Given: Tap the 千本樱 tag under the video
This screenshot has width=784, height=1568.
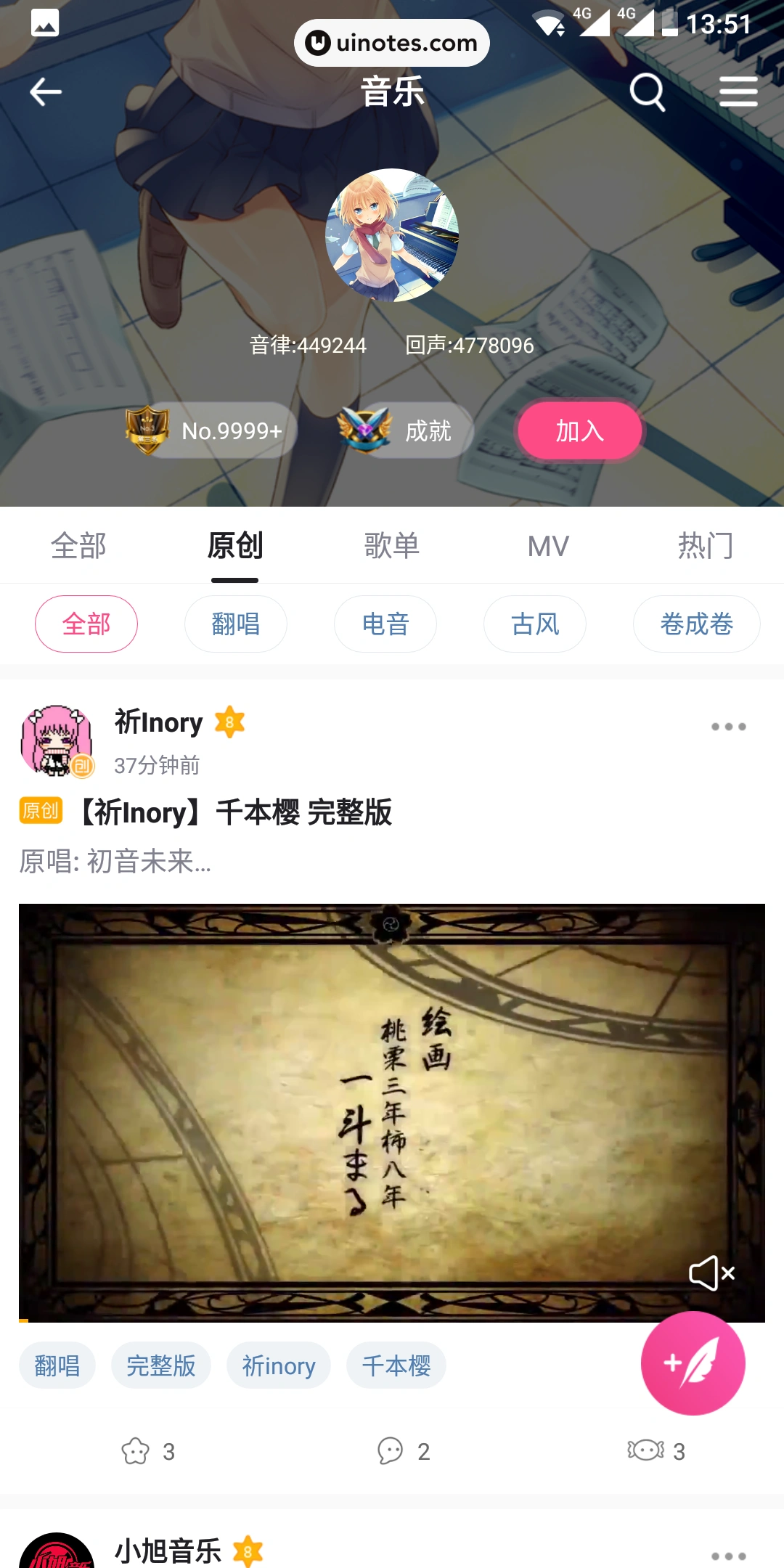Looking at the screenshot, I should tap(396, 1365).
